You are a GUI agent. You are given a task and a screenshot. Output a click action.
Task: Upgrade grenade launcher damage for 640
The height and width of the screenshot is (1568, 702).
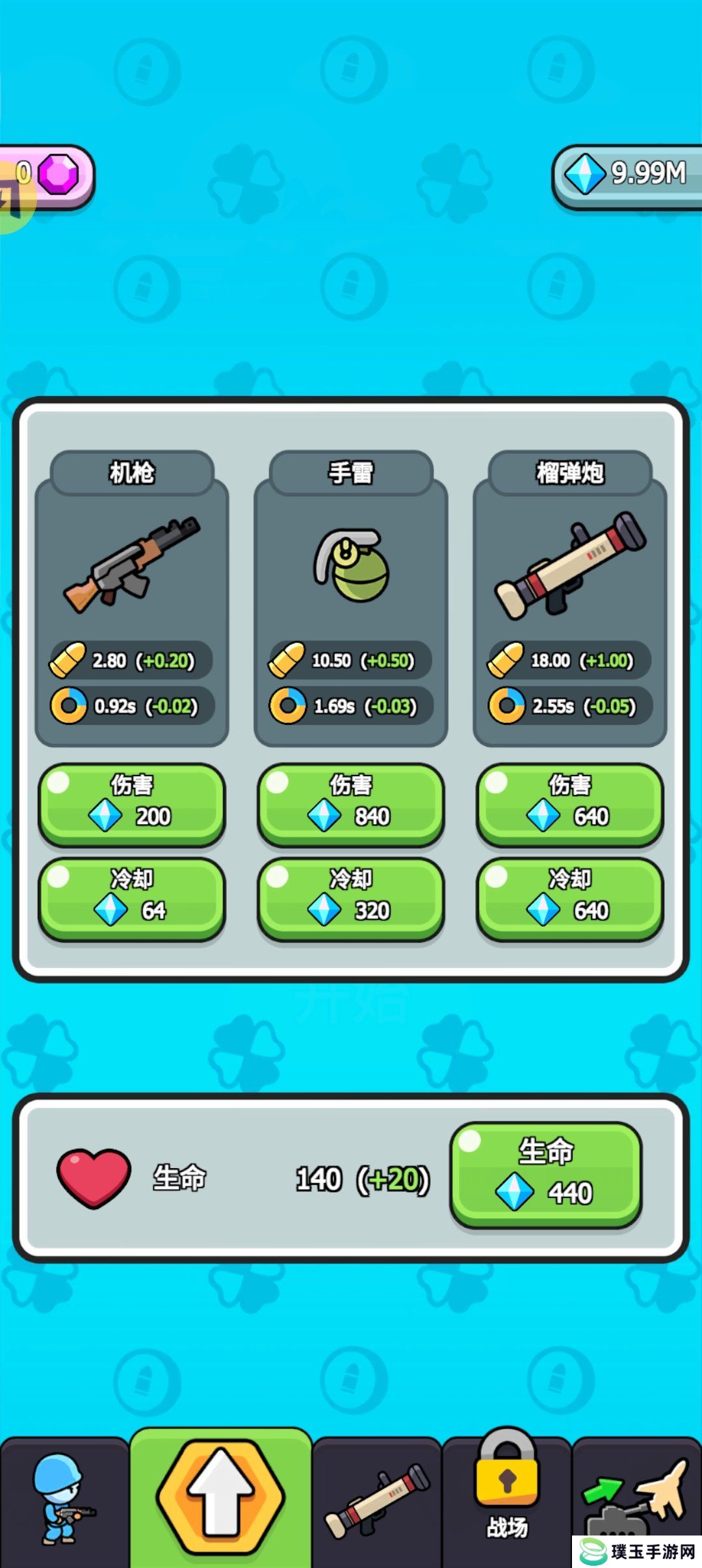pos(570,804)
